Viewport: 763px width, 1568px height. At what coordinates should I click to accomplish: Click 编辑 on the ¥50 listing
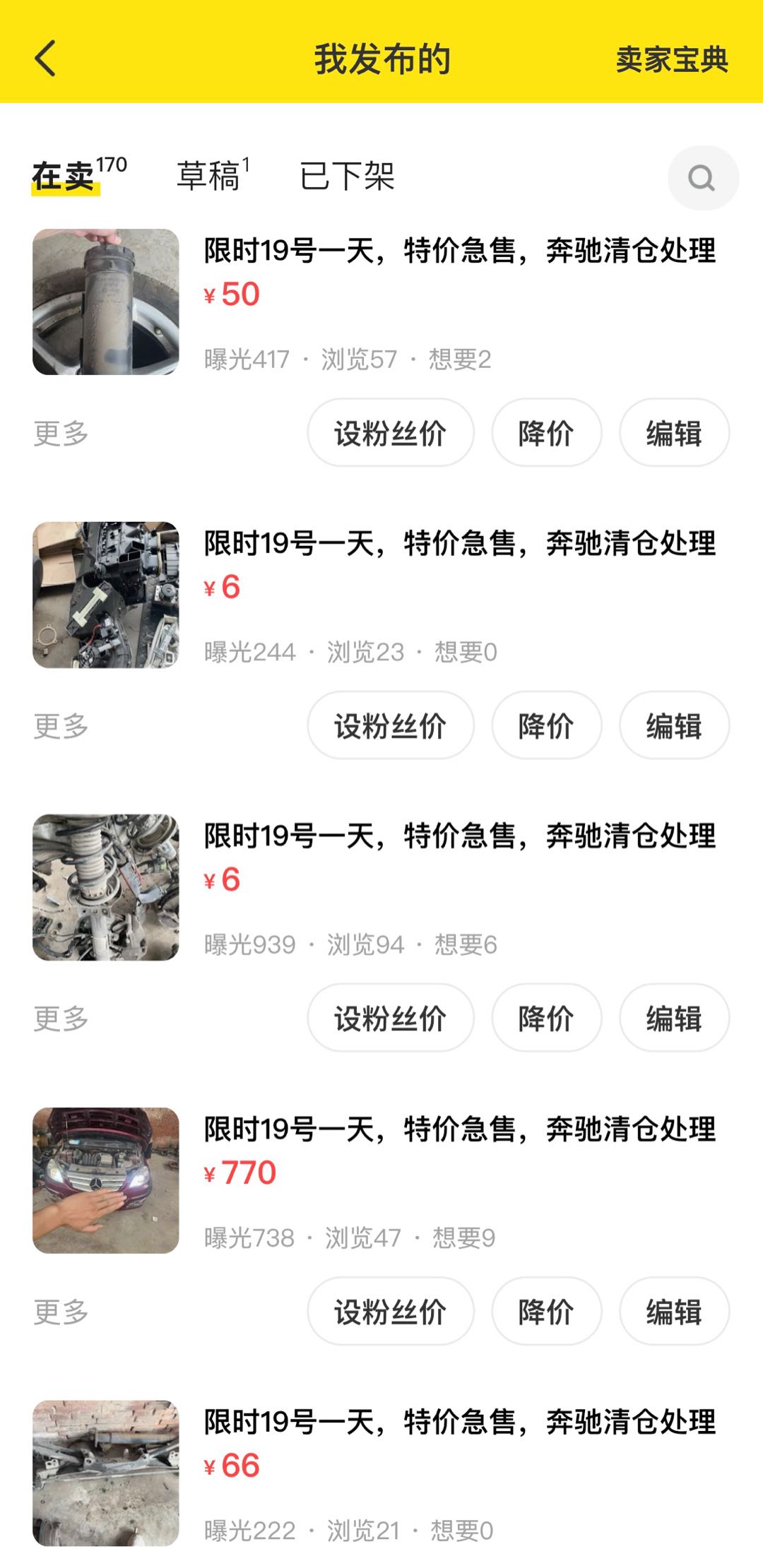tap(674, 433)
